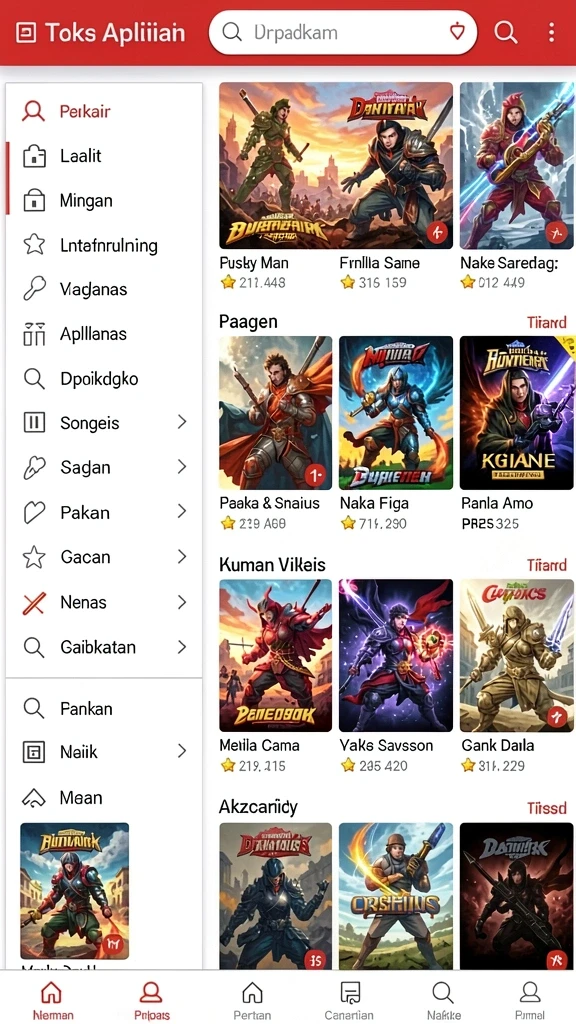Go to the Canarian bottom tab
This screenshot has height=1024, width=576.
click(x=349, y=1000)
